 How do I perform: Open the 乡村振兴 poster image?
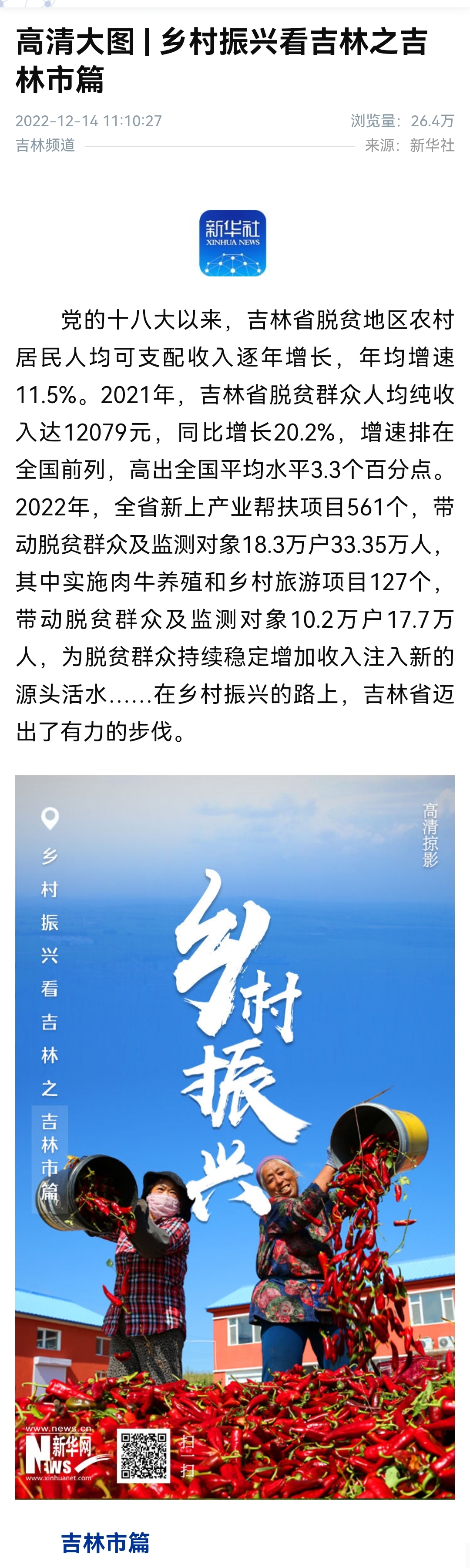coord(235,1137)
